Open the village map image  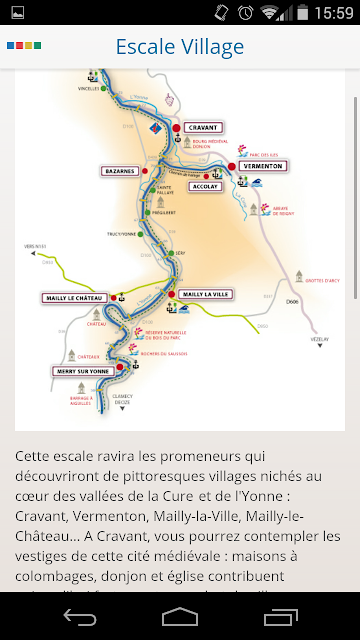coord(180,249)
